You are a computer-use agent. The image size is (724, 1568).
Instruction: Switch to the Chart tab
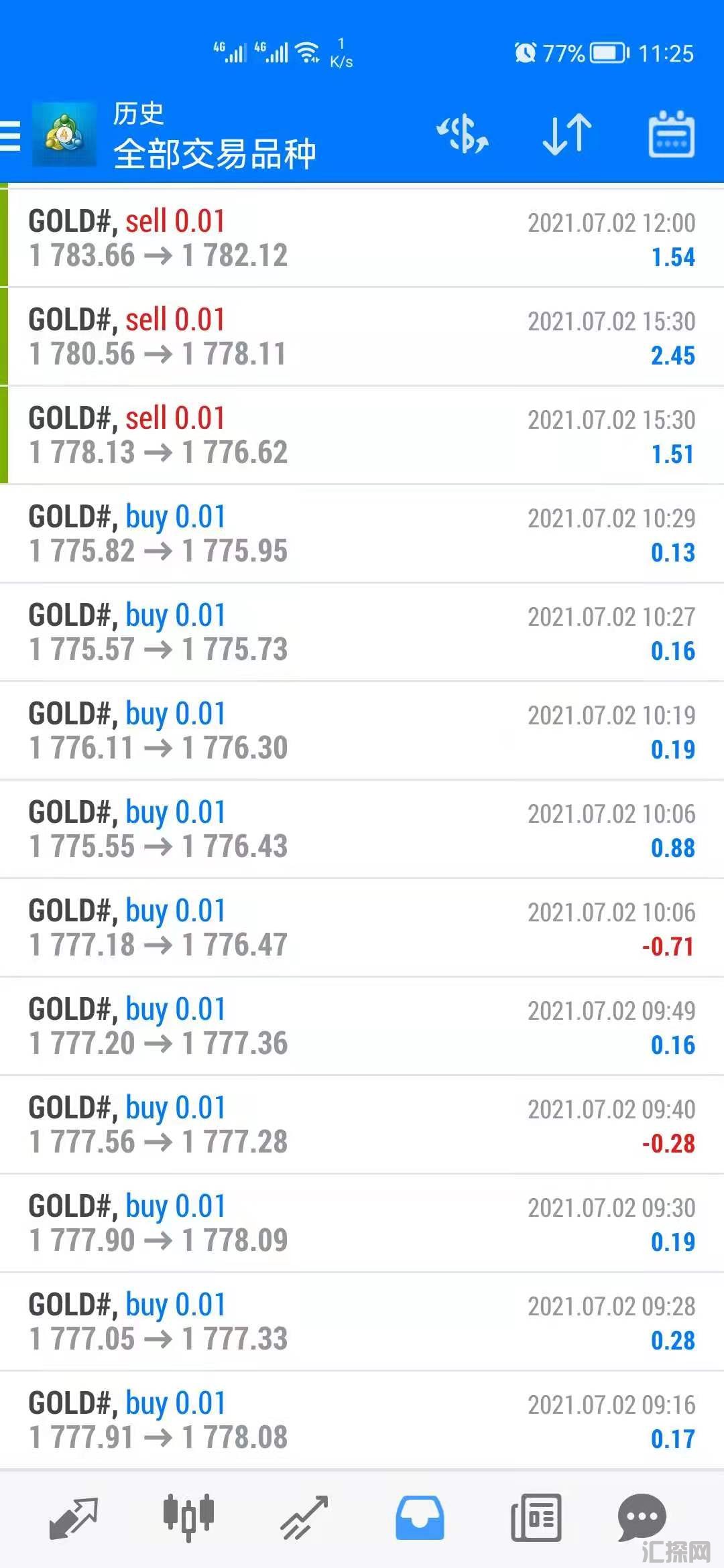[188, 1517]
